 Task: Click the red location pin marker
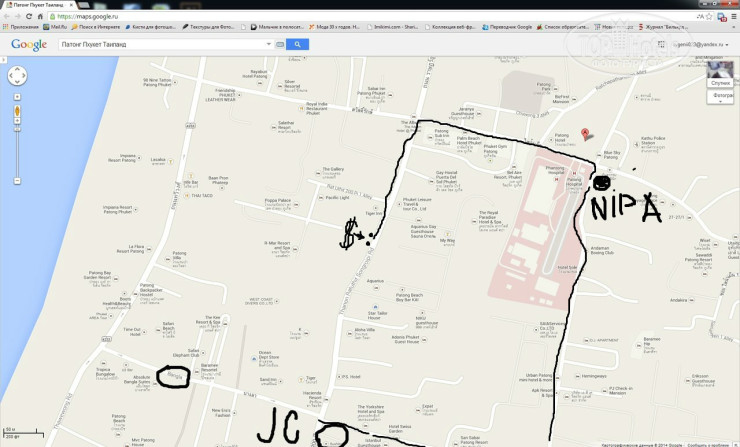[x=585, y=134]
